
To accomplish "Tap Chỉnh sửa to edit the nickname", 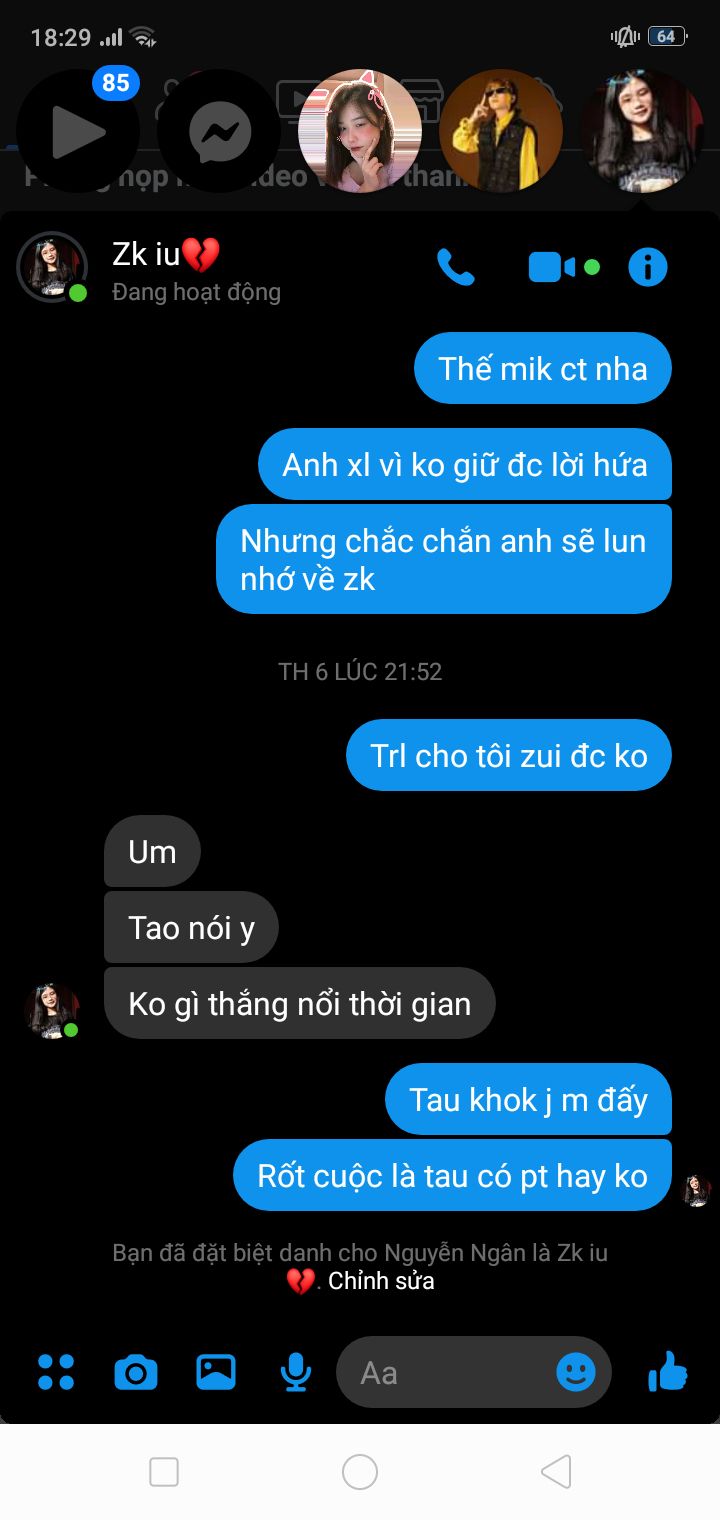I will point(381,1281).
